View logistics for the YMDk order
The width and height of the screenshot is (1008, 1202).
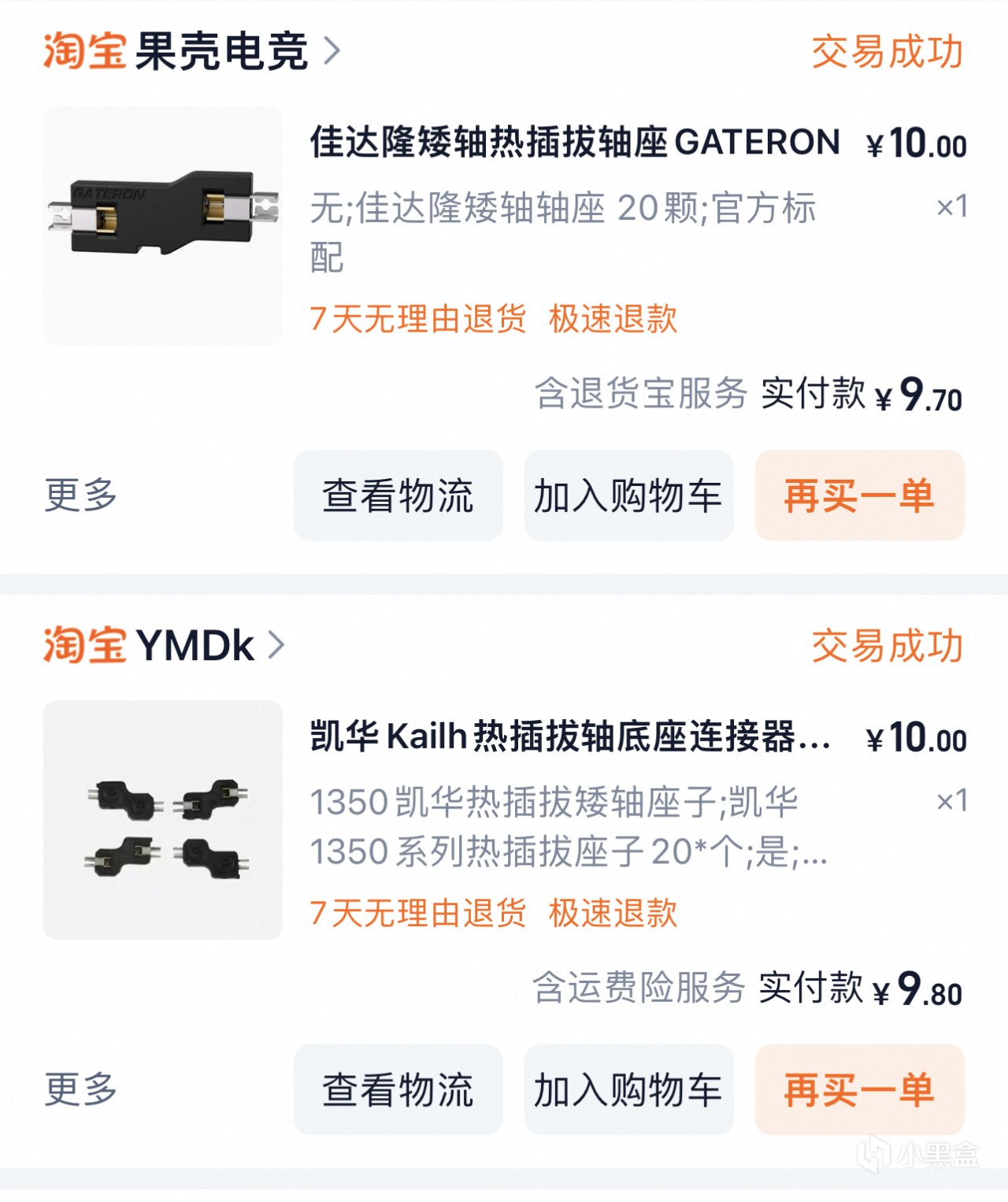398,1090
